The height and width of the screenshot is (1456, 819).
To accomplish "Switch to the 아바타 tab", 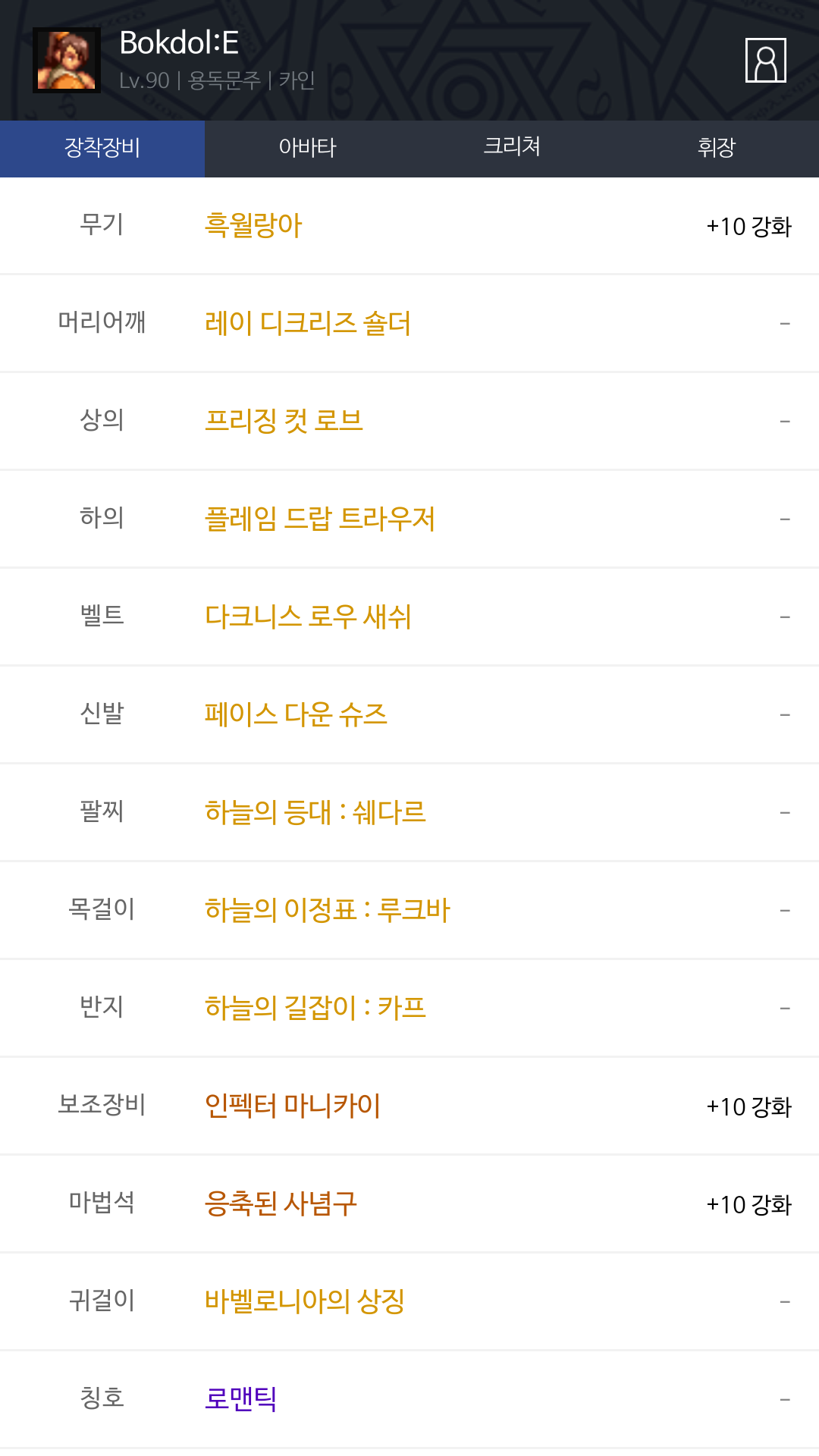I will point(307,148).
